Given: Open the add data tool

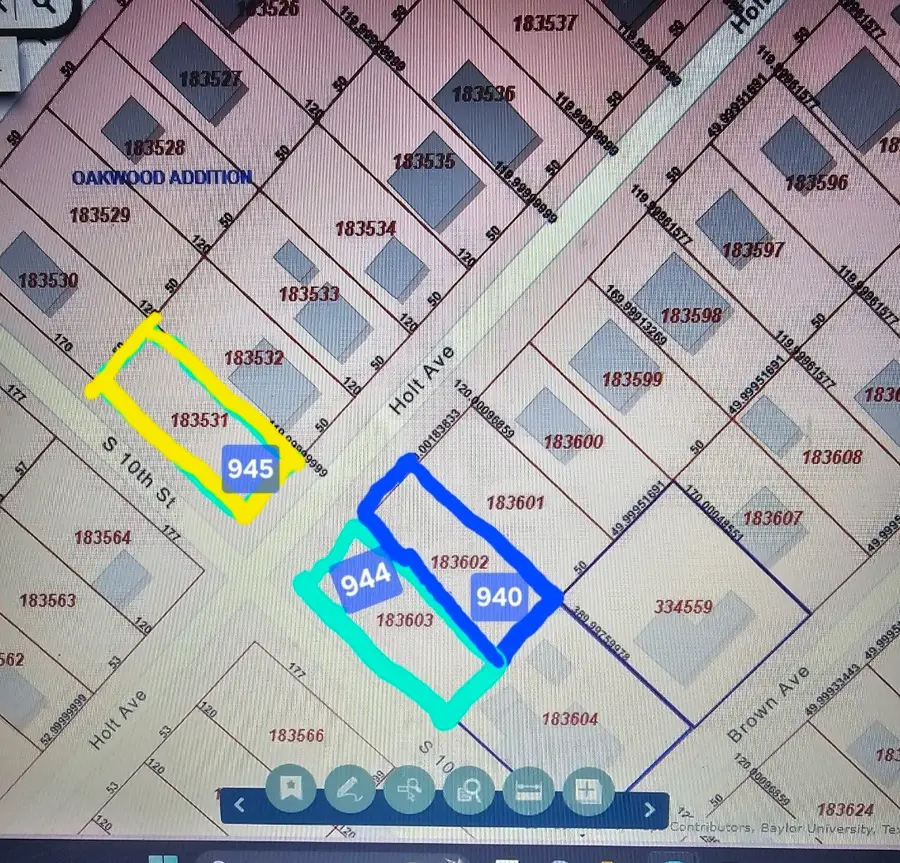Looking at the screenshot, I should coord(588,792).
